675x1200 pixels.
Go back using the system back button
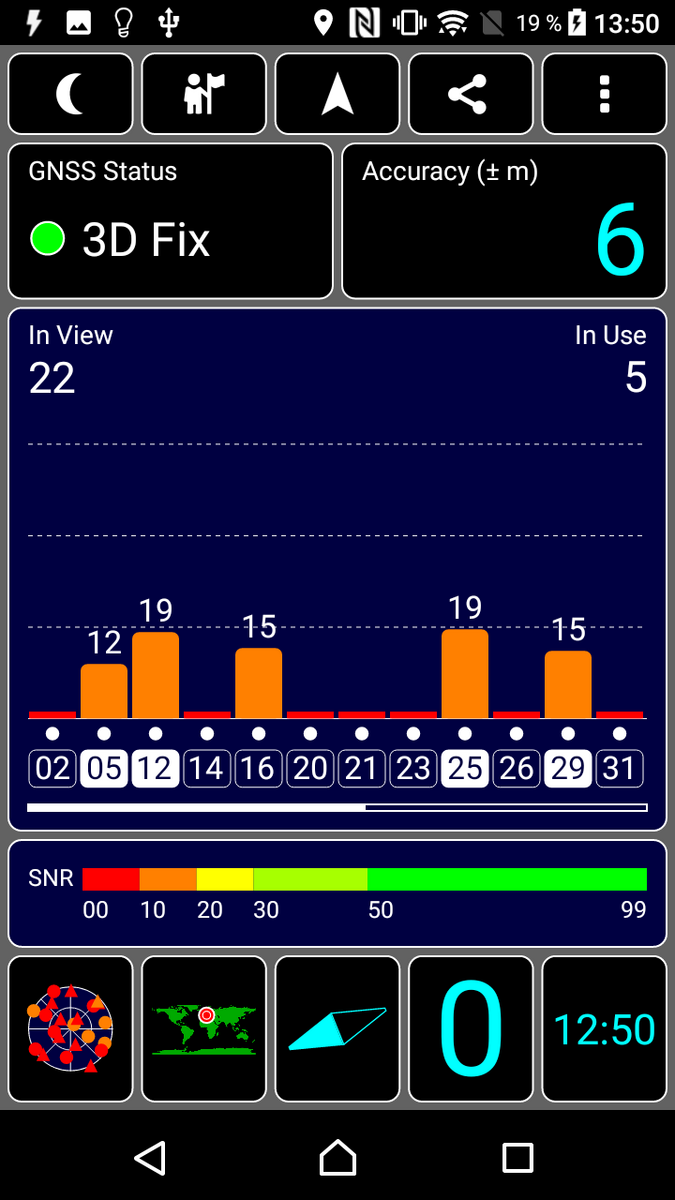[150, 1158]
